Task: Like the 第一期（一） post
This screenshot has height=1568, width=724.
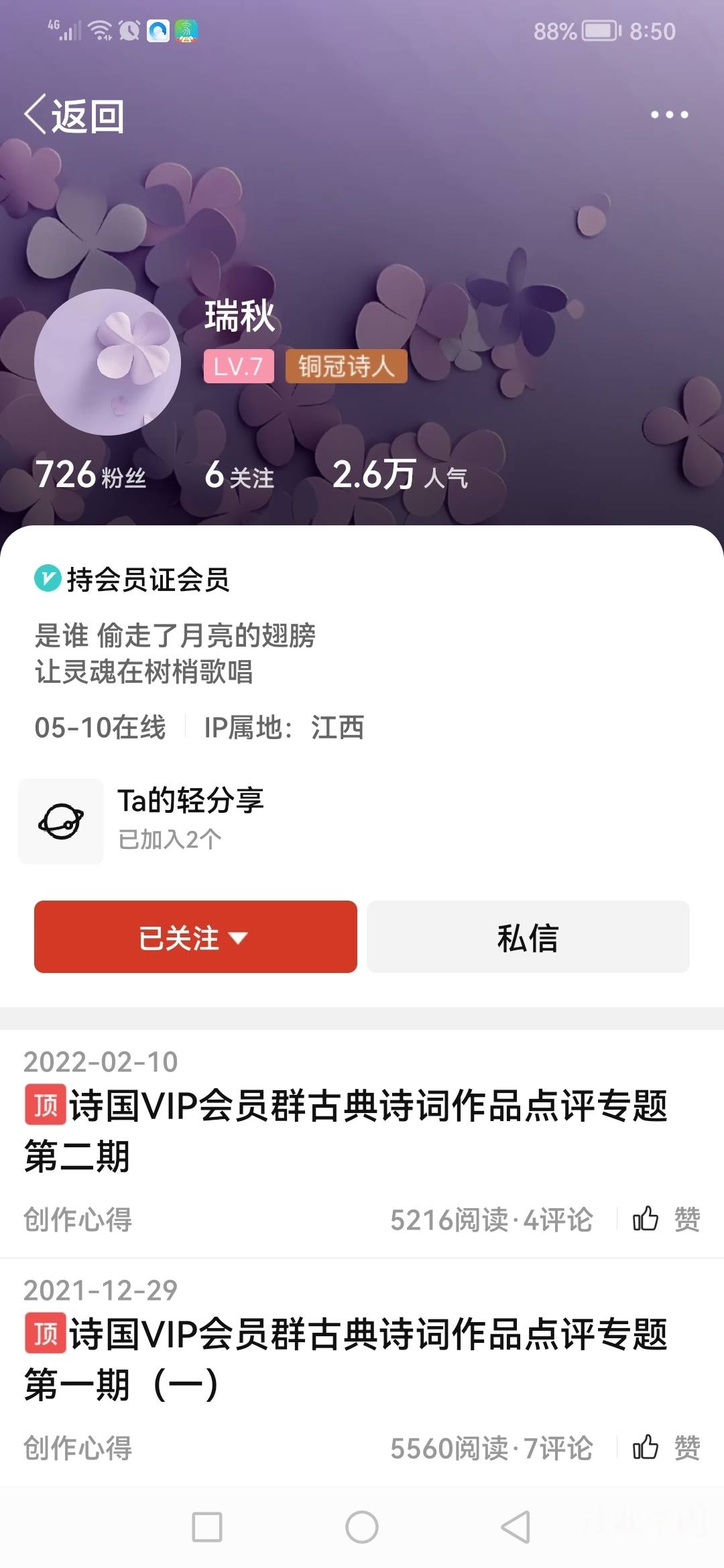Action: point(665,1448)
